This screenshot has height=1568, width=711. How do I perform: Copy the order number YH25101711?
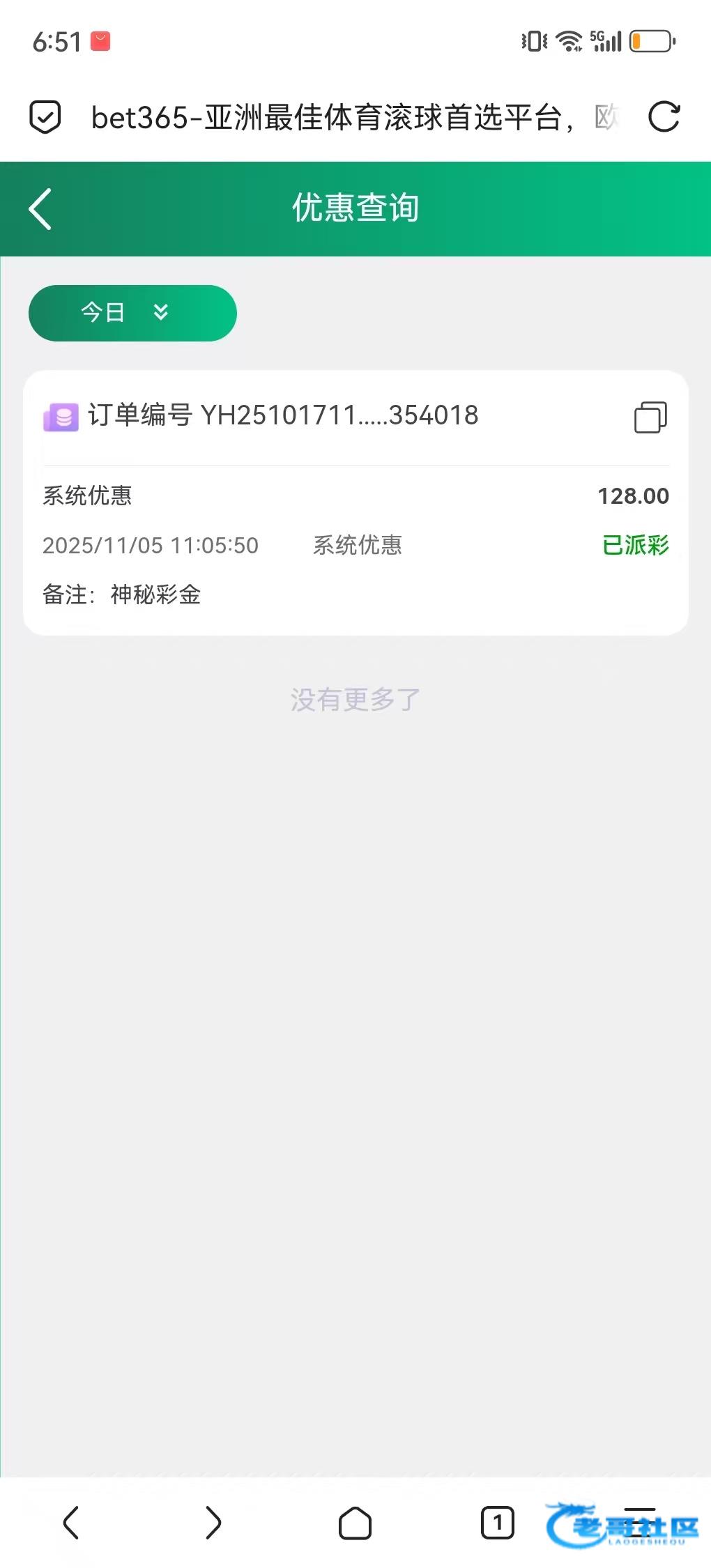(650, 417)
